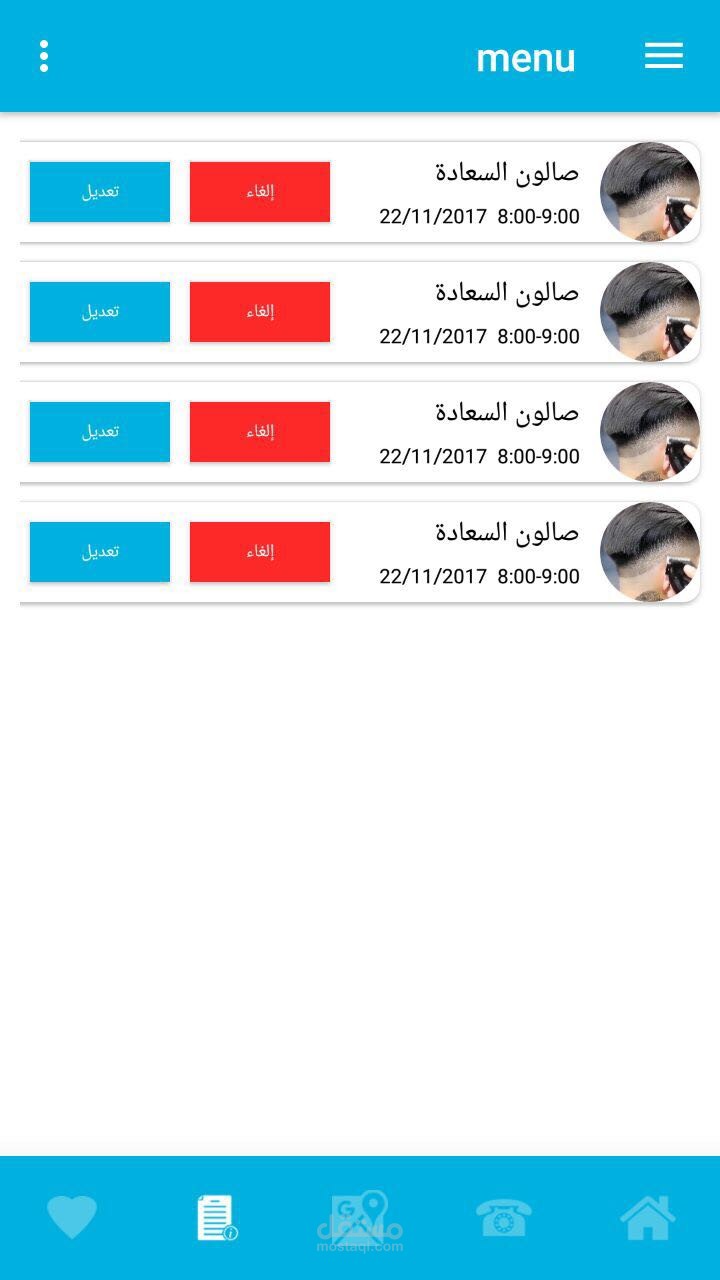The height and width of the screenshot is (1280, 720).
Task: Switch to the favorites heart tab
Action: [x=72, y=1217]
